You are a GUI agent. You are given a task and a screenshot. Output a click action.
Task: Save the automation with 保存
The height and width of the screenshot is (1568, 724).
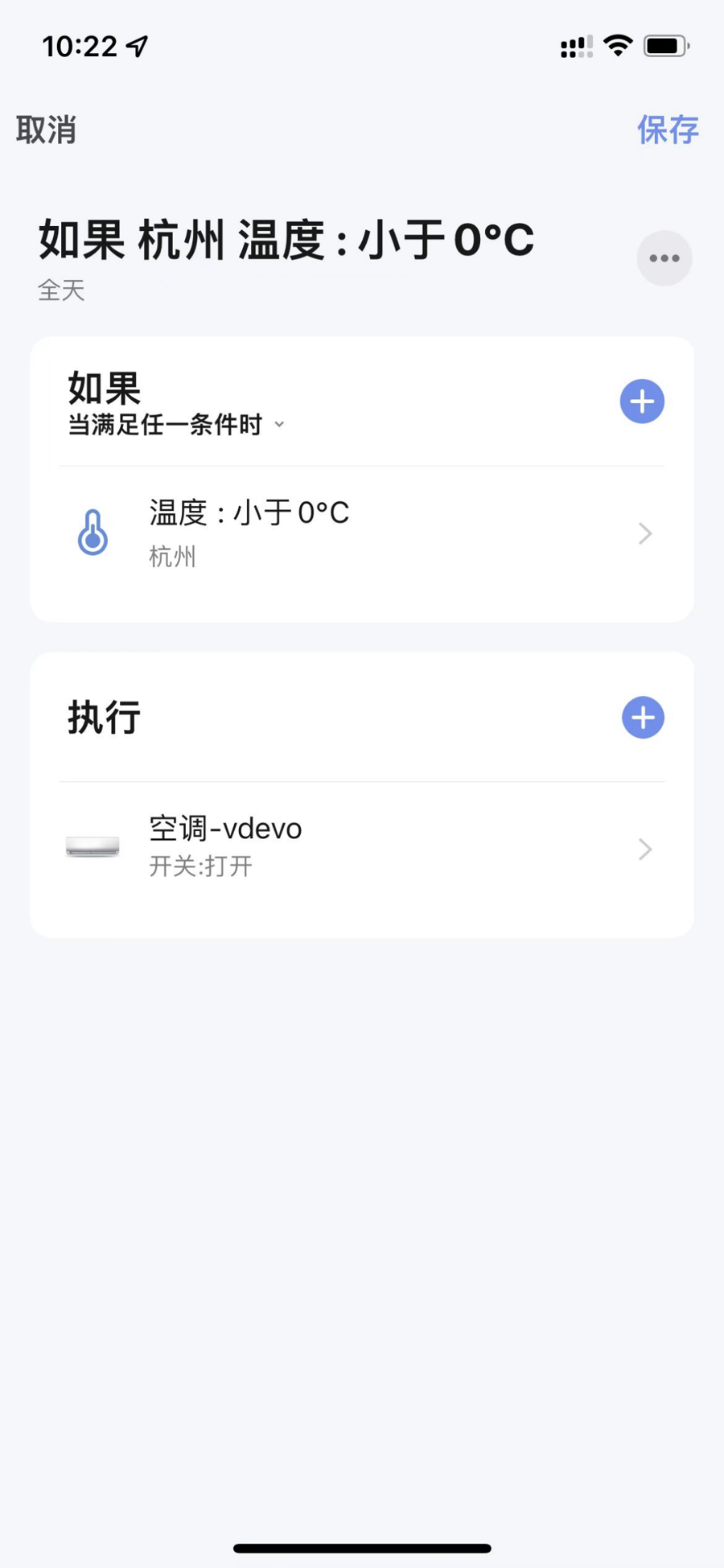point(668,130)
